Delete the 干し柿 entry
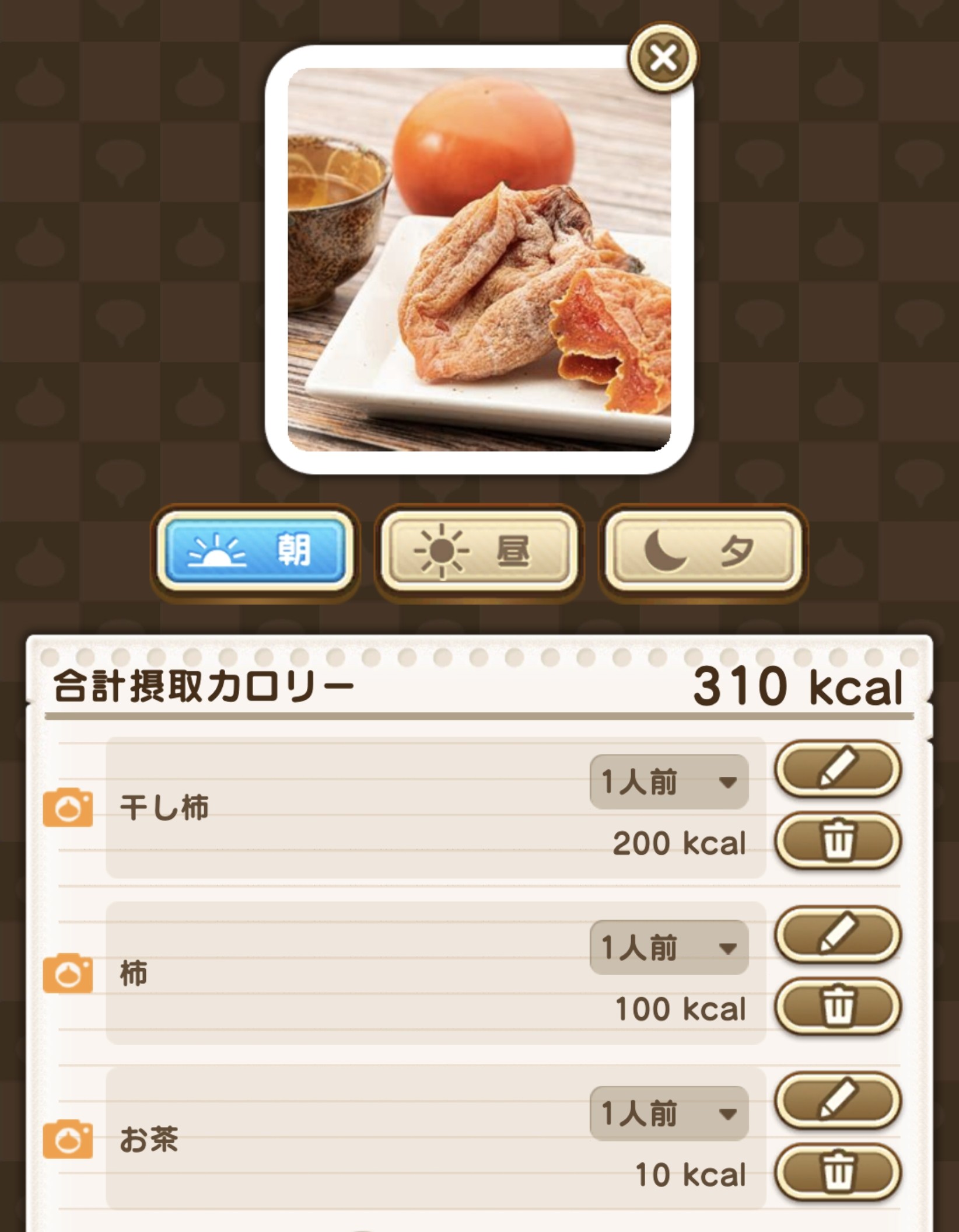The width and height of the screenshot is (959, 1232). coord(838,841)
